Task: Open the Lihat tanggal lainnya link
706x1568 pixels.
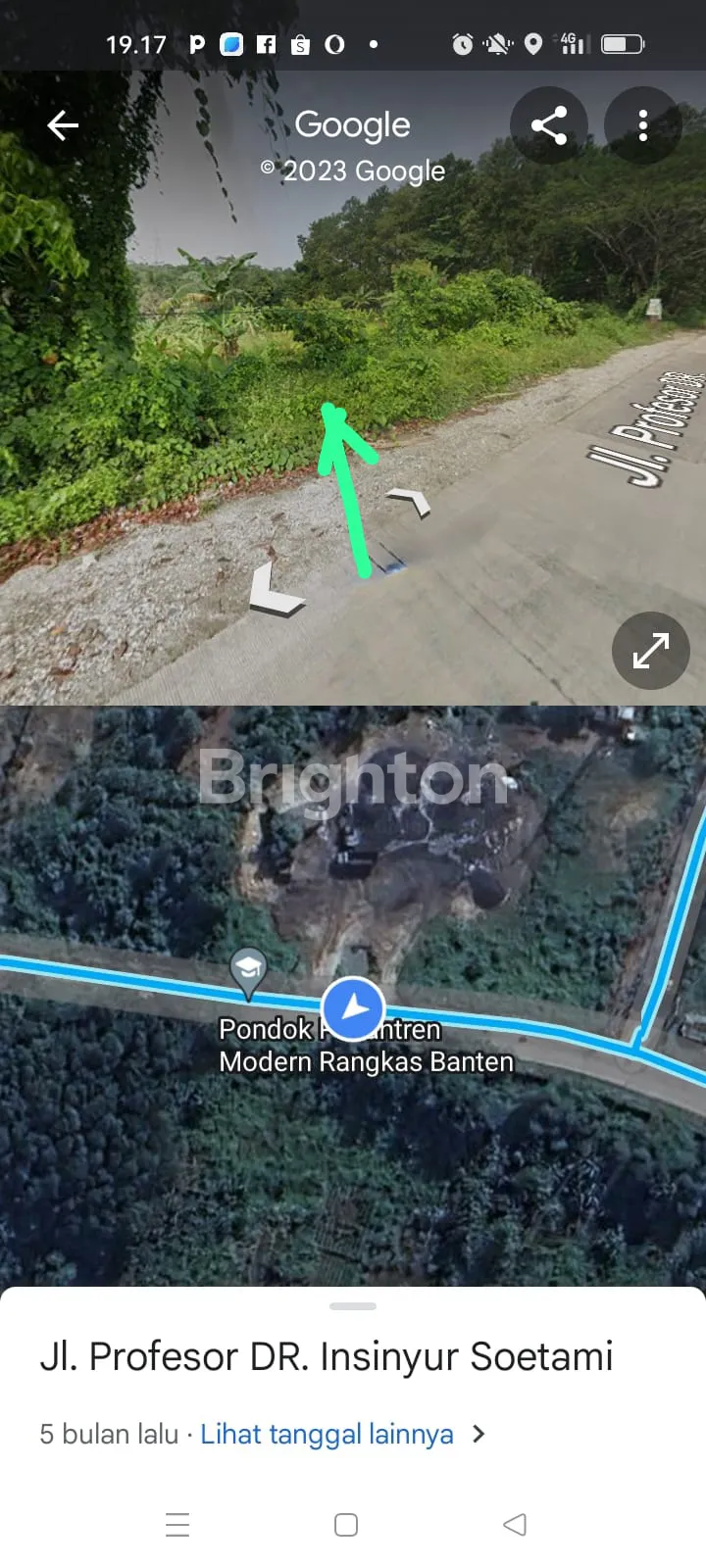Action: click(x=328, y=1435)
